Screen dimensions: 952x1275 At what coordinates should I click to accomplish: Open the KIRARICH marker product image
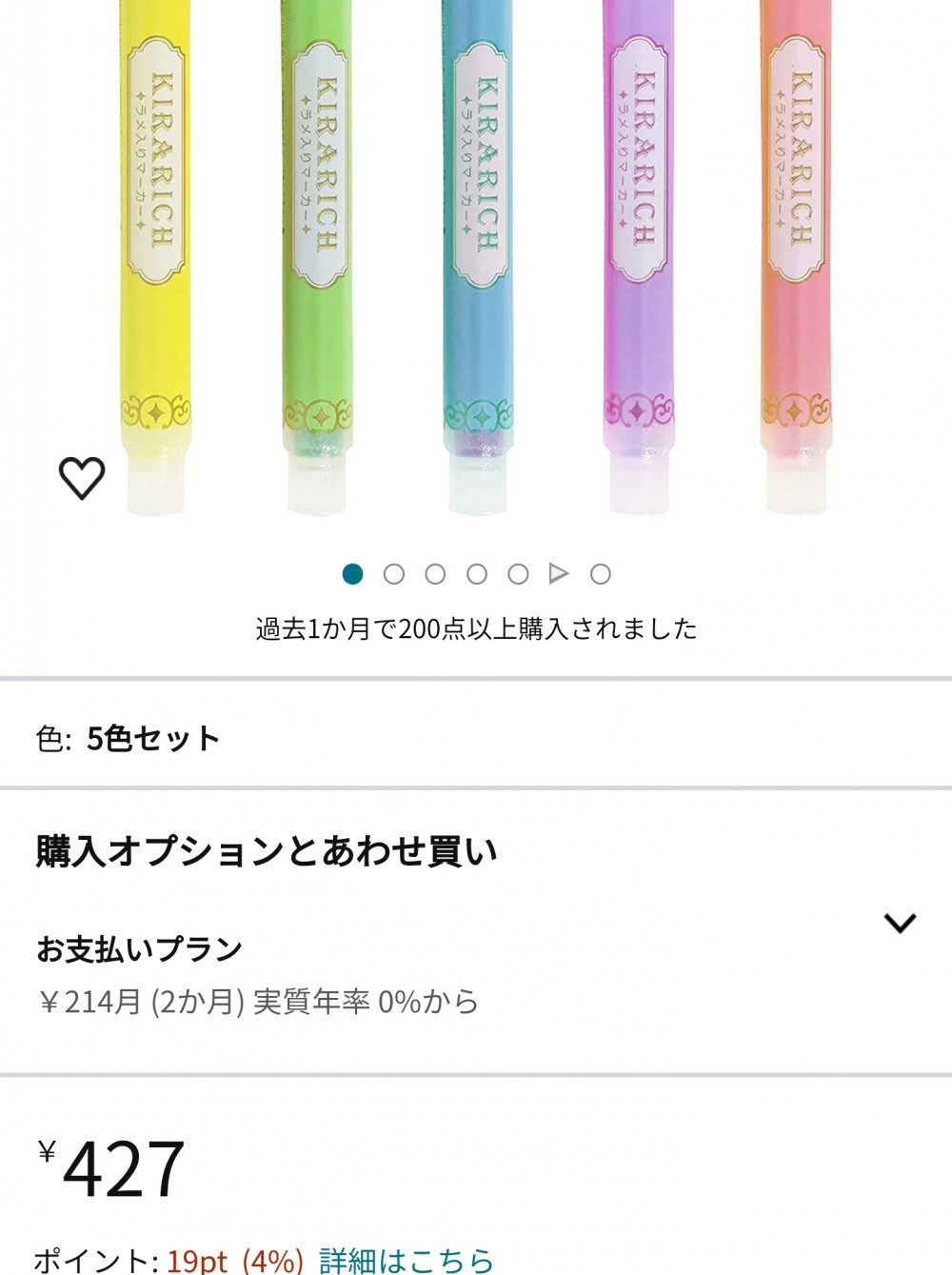click(x=476, y=257)
